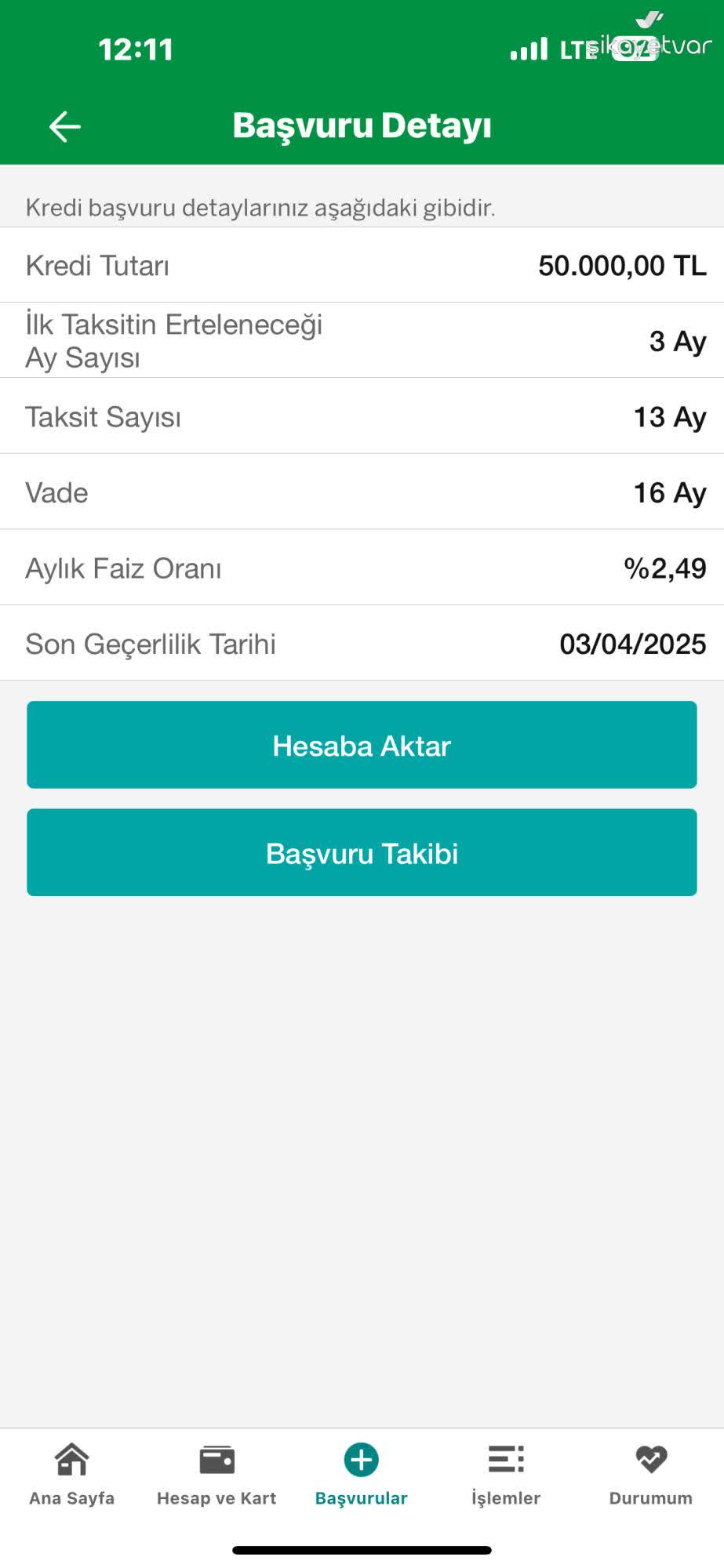Select the Hesap ve Kart card icon
The image size is (724, 1568).
click(215, 1457)
